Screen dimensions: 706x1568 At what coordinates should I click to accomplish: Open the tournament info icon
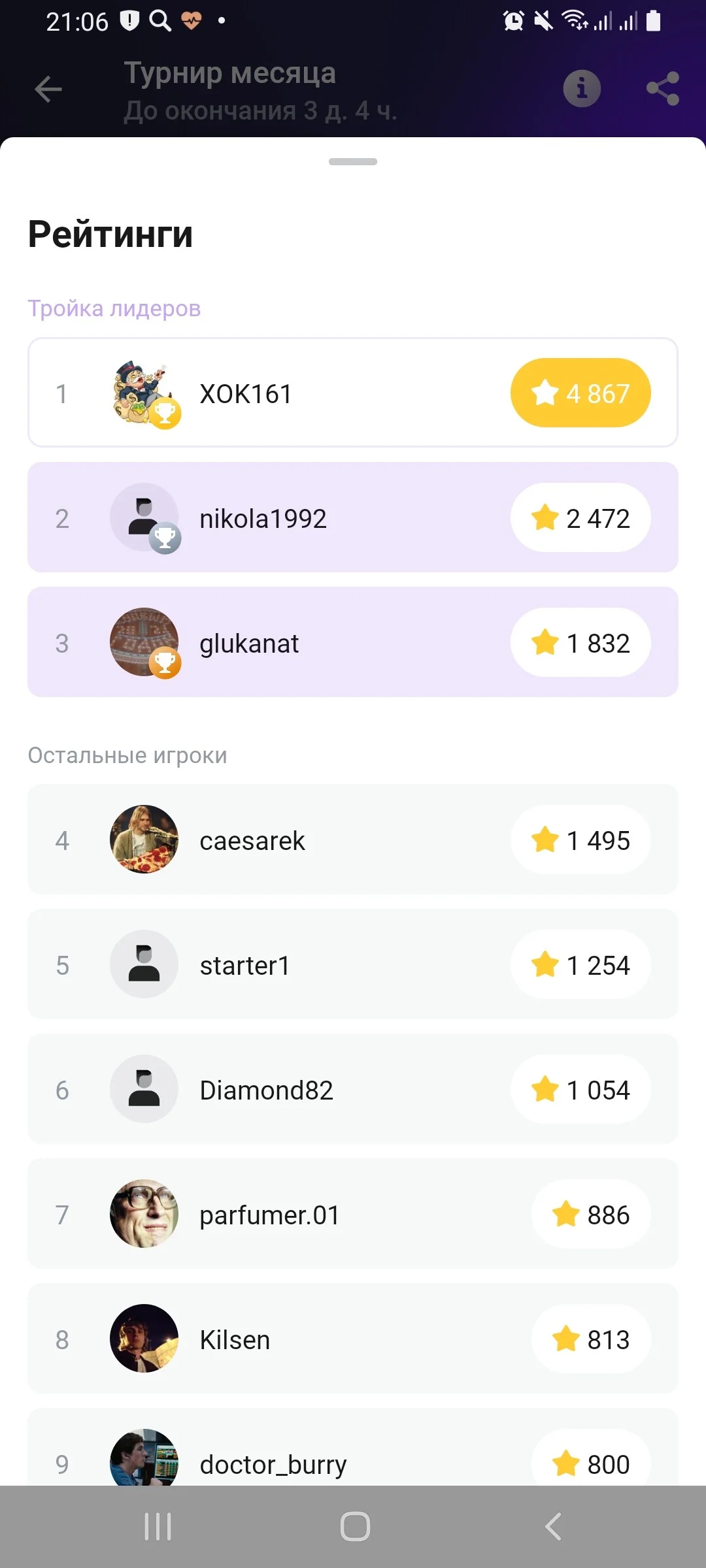tap(582, 88)
